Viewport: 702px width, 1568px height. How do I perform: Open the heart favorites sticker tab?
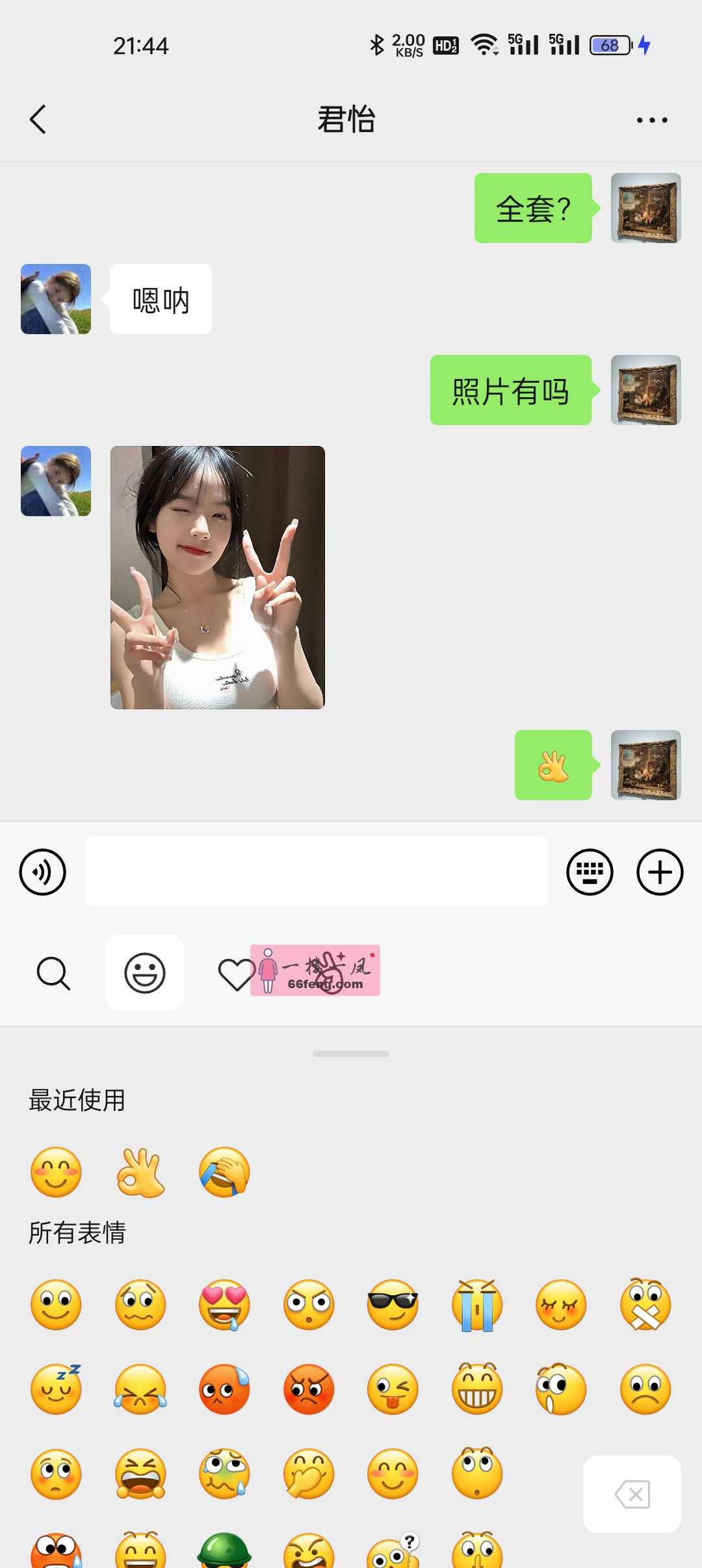235,973
